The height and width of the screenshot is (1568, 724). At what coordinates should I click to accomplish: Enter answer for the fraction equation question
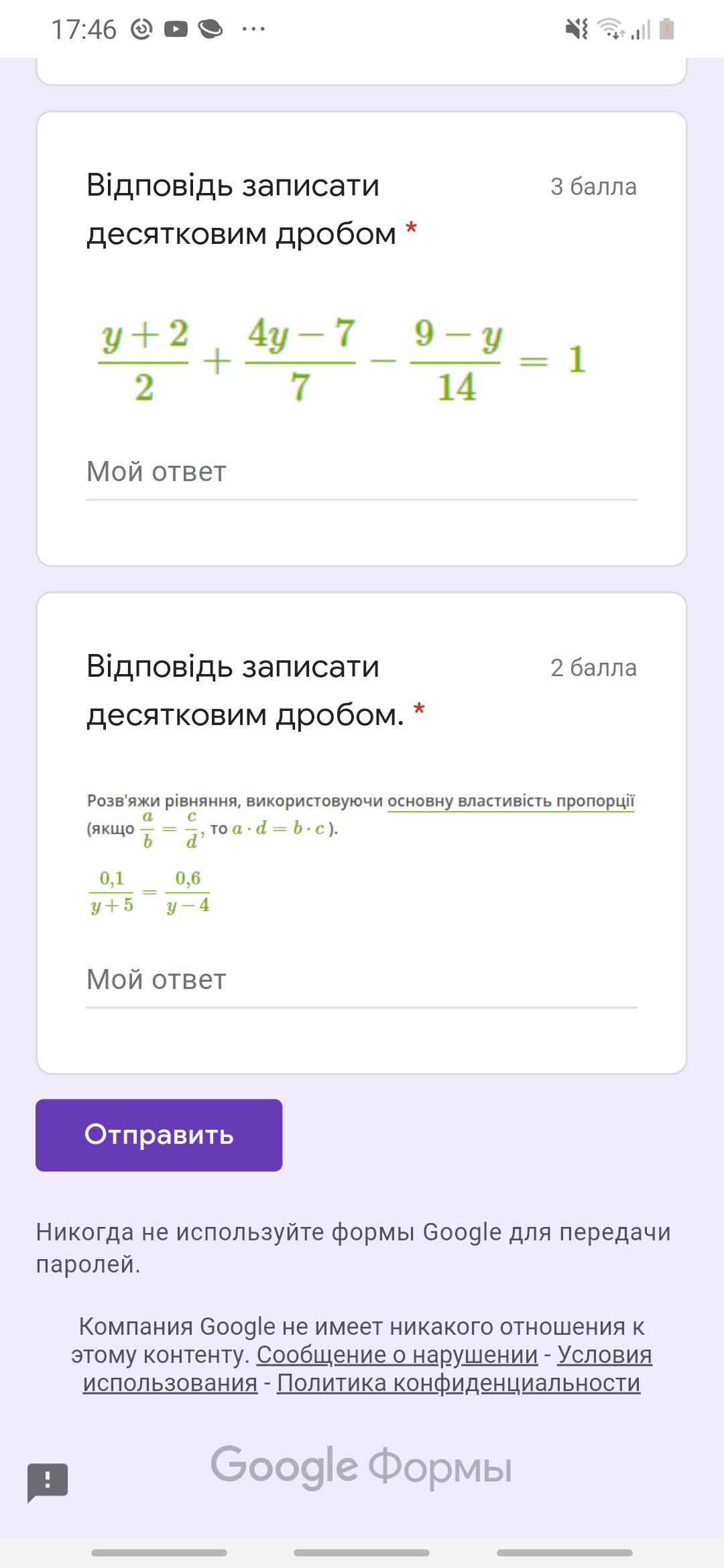click(x=361, y=472)
